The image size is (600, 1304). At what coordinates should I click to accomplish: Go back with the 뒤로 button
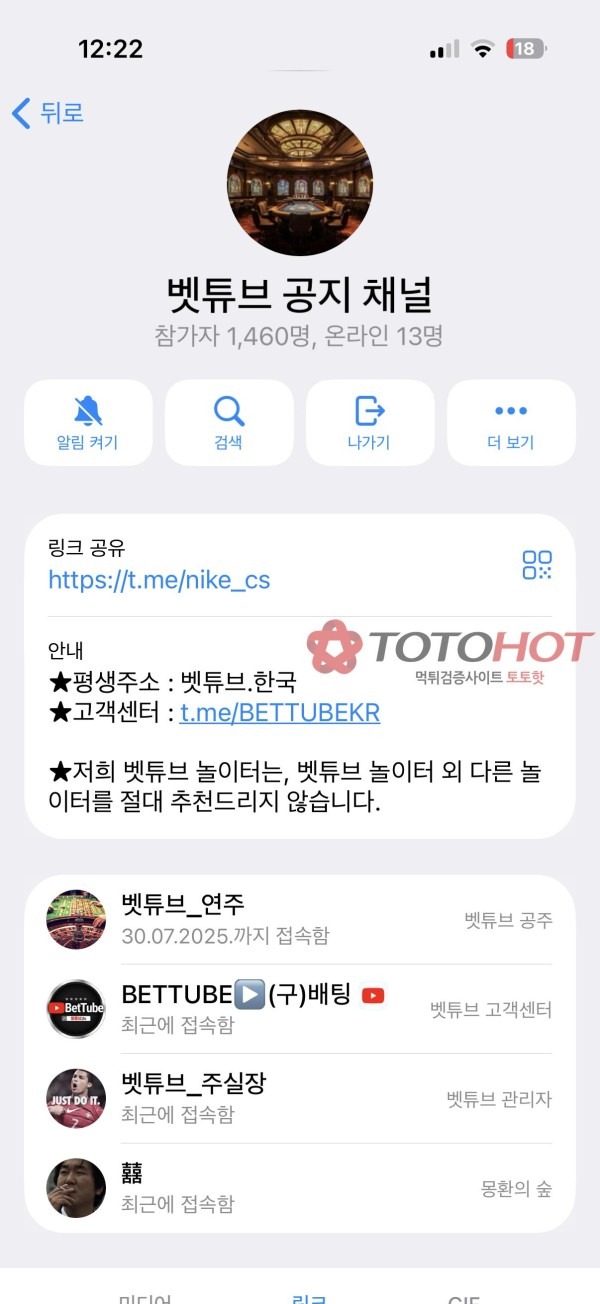pos(48,113)
